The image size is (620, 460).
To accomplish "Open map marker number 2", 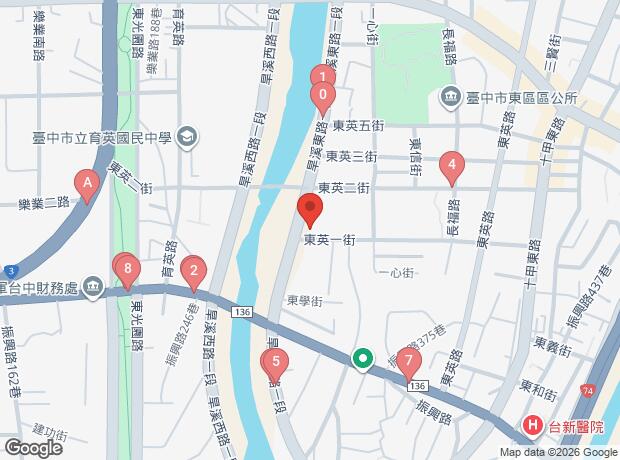I will tap(193, 269).
